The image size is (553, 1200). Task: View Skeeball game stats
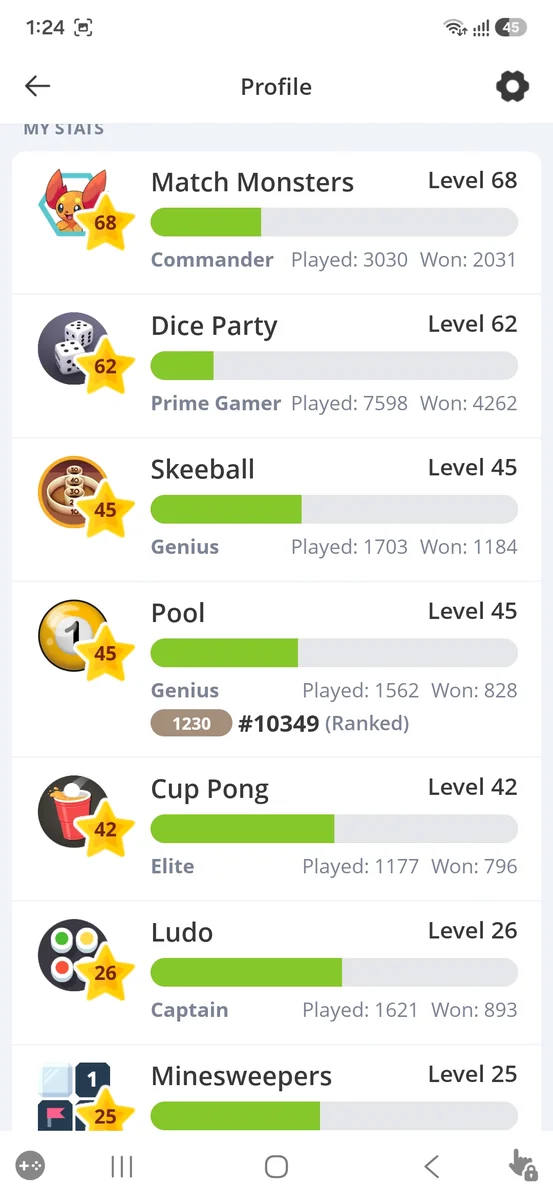tap(277, 510)
